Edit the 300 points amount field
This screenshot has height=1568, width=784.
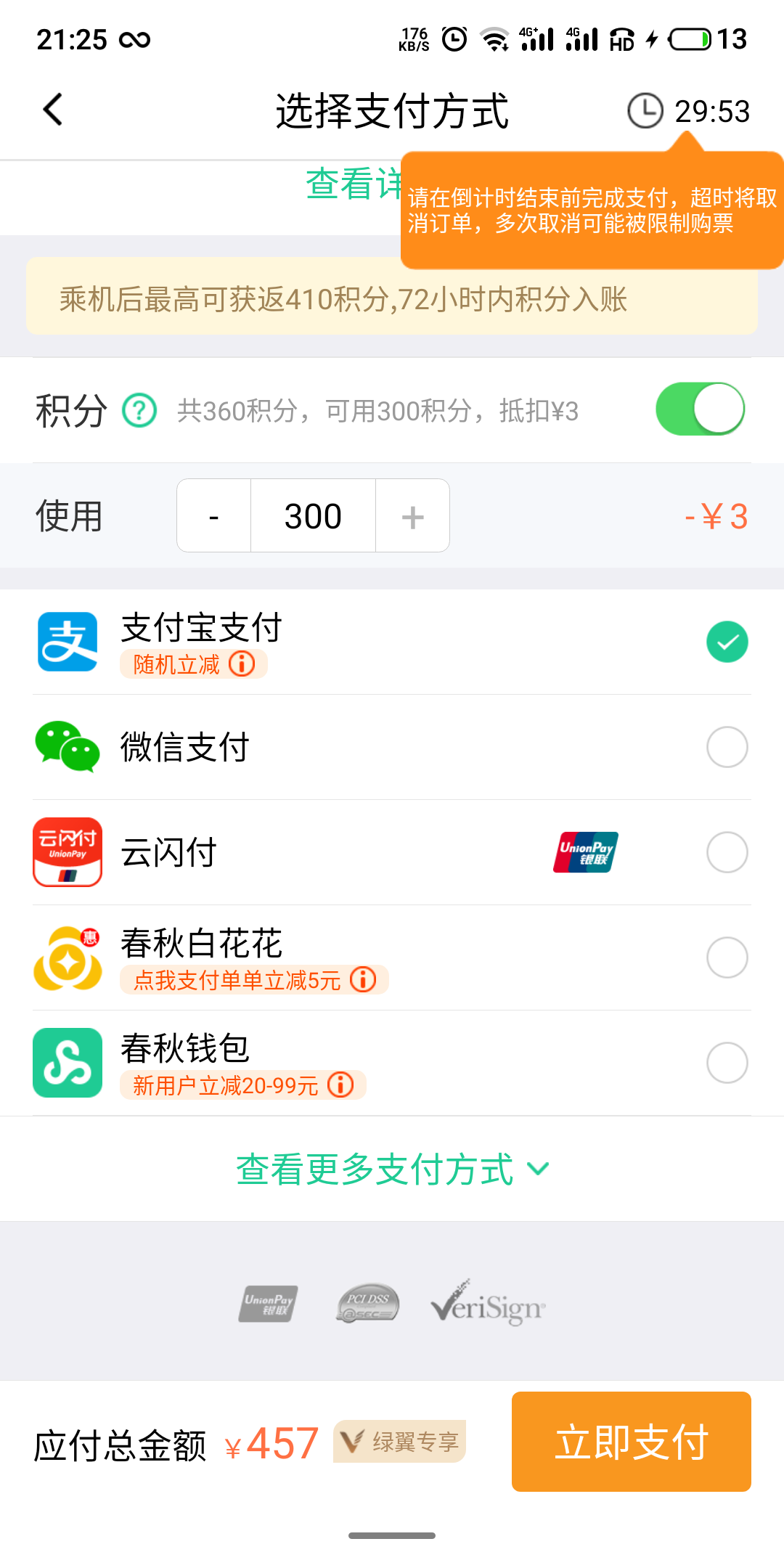tap(313, 516)
